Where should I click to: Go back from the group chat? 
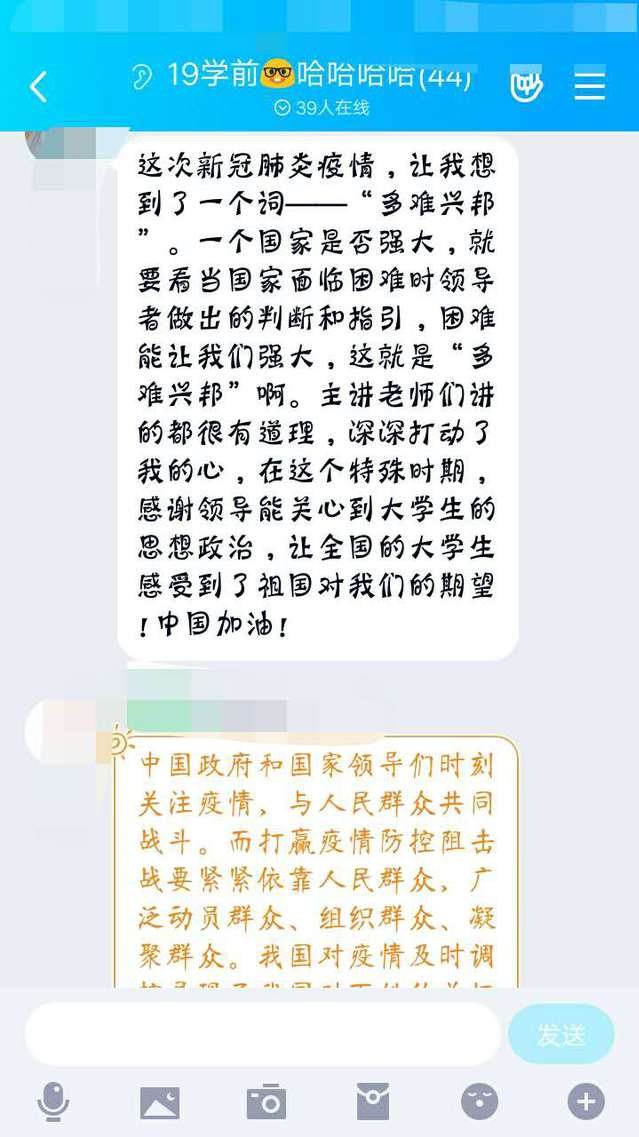(38, 87)
